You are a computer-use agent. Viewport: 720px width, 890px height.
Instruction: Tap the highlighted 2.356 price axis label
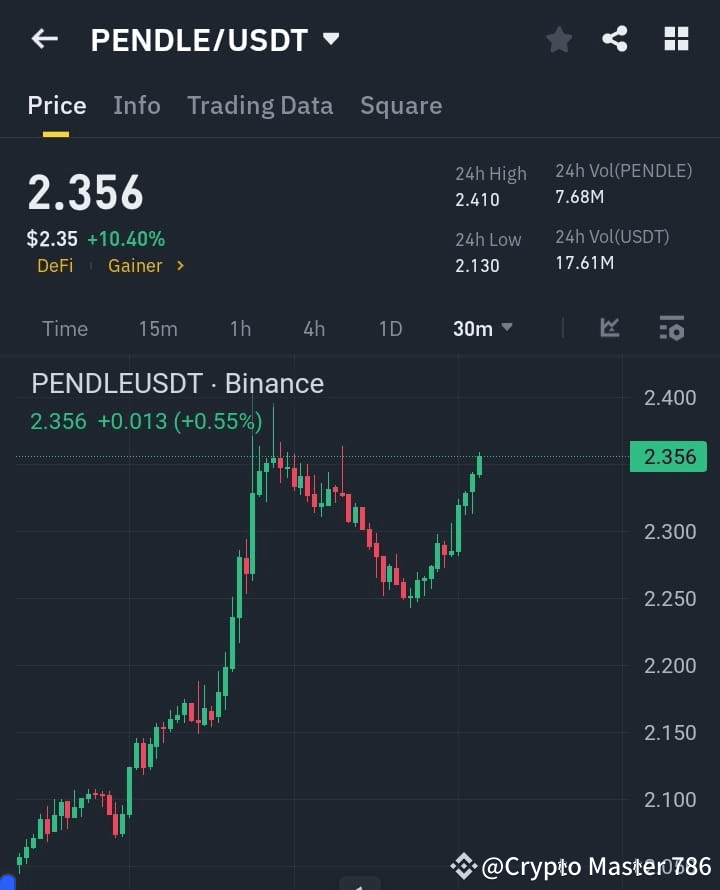tap(668, 457)
